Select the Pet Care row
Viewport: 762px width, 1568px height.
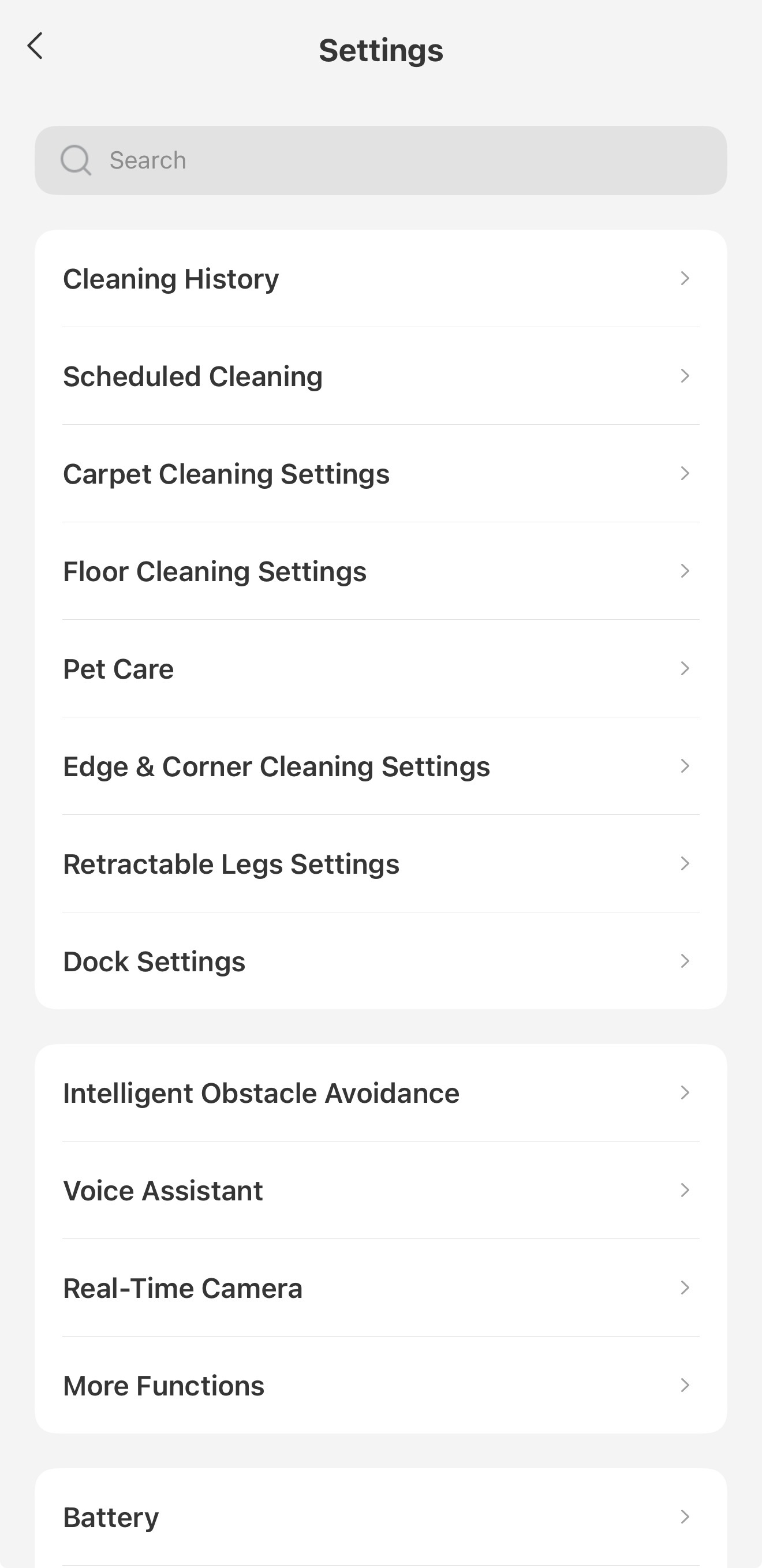(x=380, y=668)
